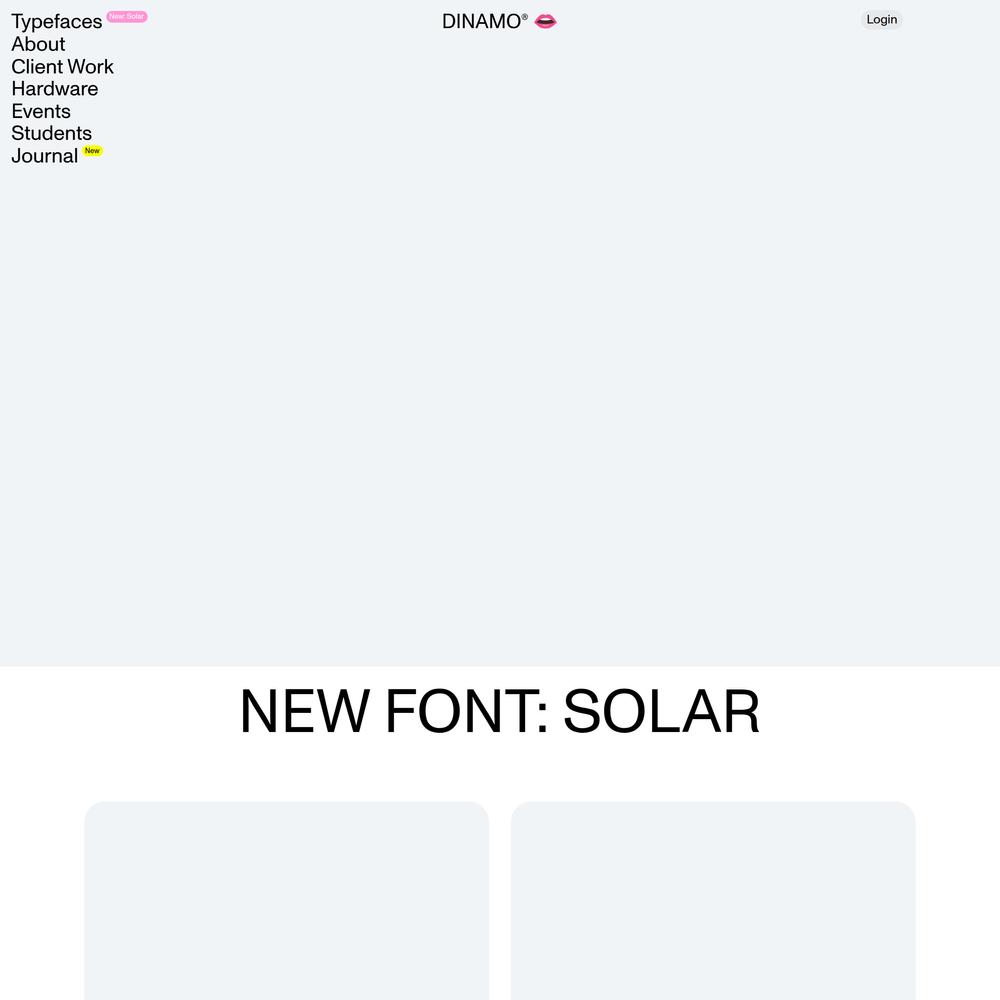Open the left card below New Font: Solar

[286, 900]
